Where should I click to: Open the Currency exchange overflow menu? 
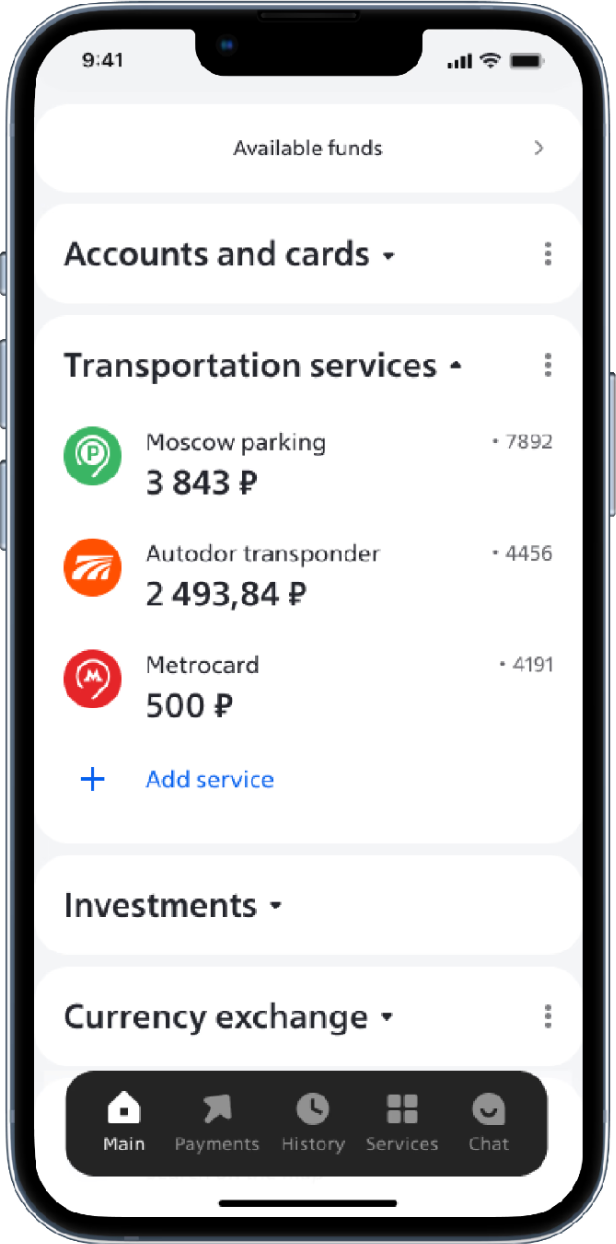pyautogui.click(x=547, y=1017)
